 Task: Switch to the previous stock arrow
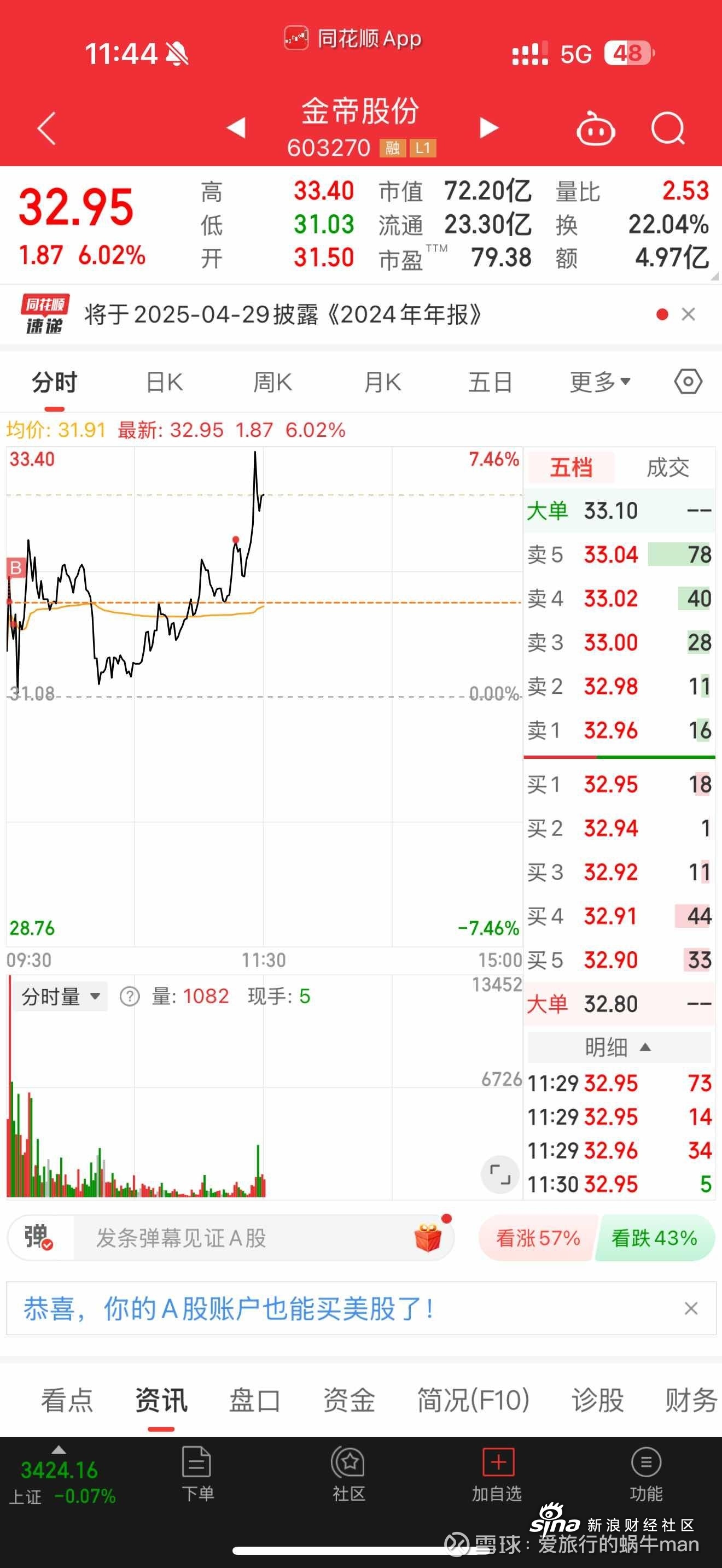pyautogui.click(x=236, y=128)
